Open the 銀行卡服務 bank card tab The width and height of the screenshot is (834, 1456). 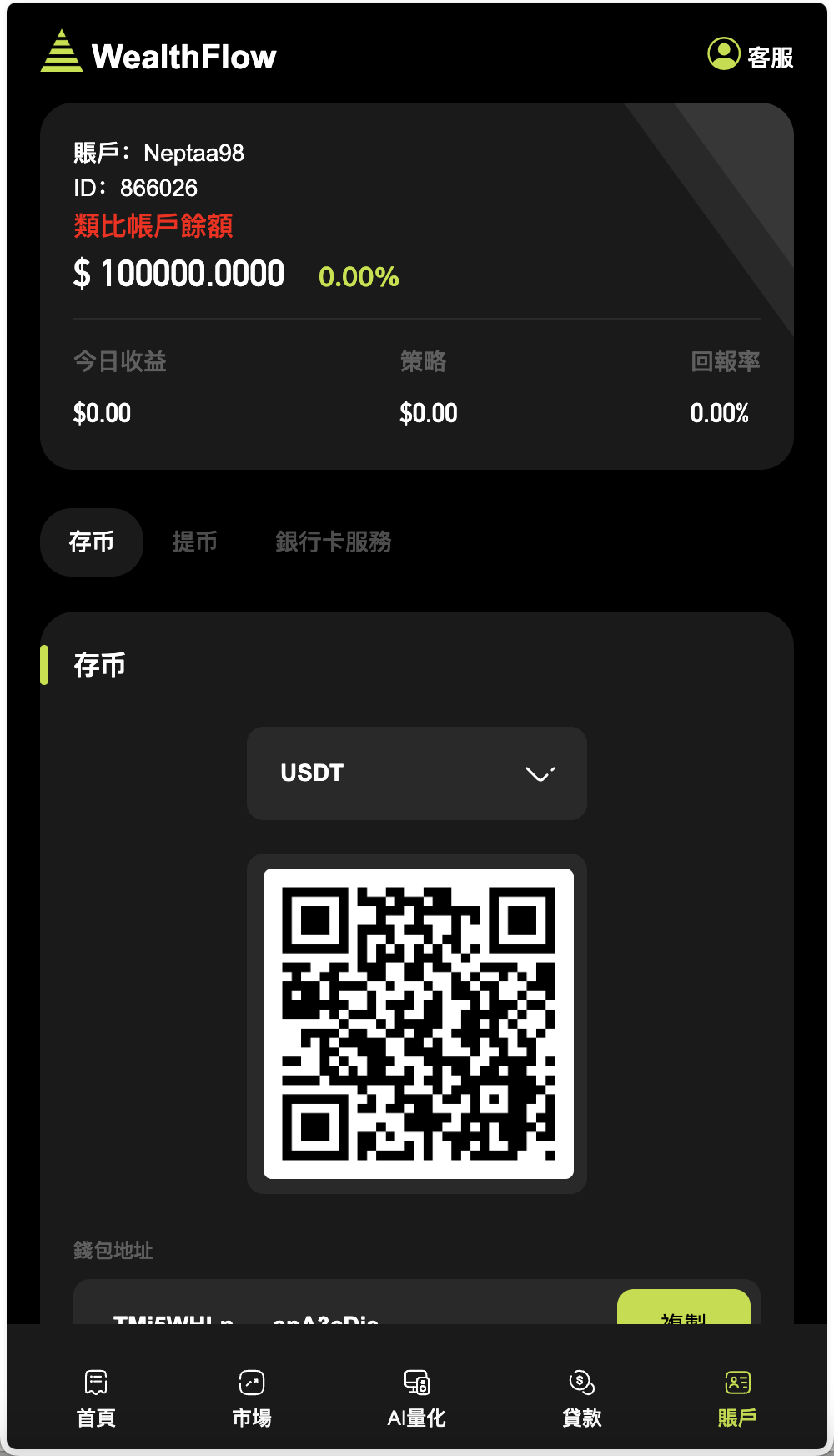(x=334, y=542)
